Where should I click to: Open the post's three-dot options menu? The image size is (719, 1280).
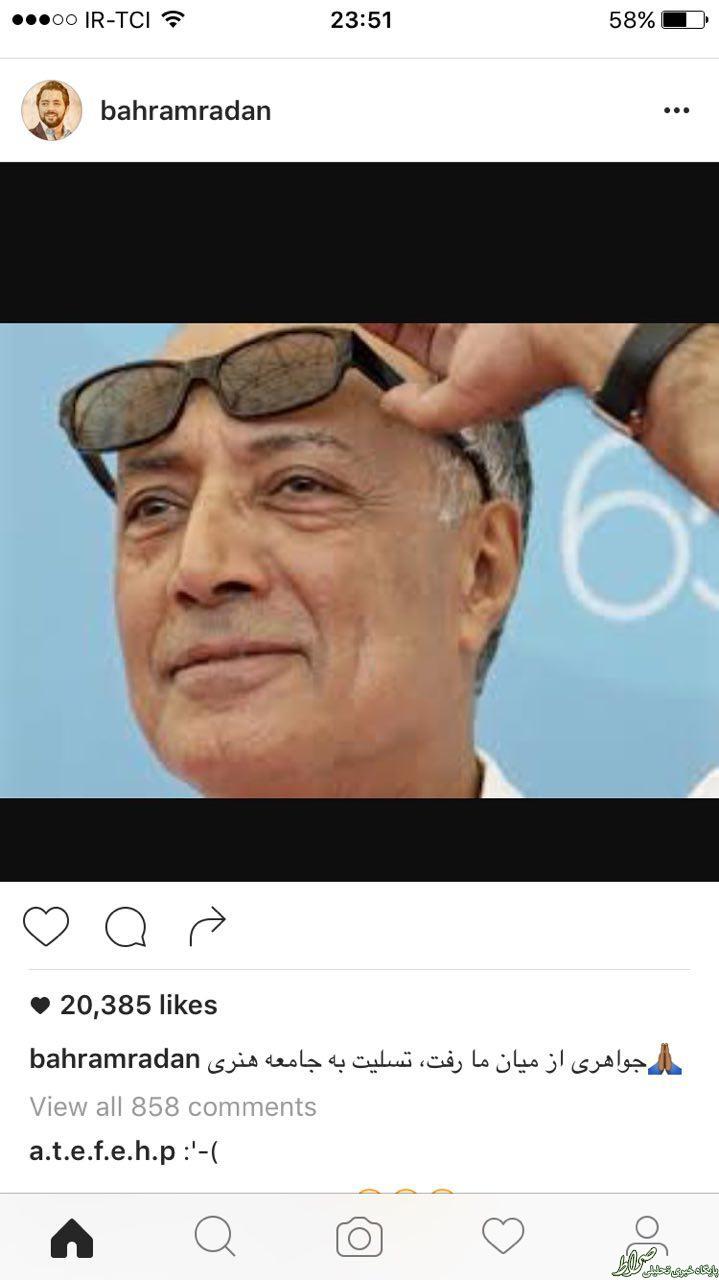[x=676, y=111]
